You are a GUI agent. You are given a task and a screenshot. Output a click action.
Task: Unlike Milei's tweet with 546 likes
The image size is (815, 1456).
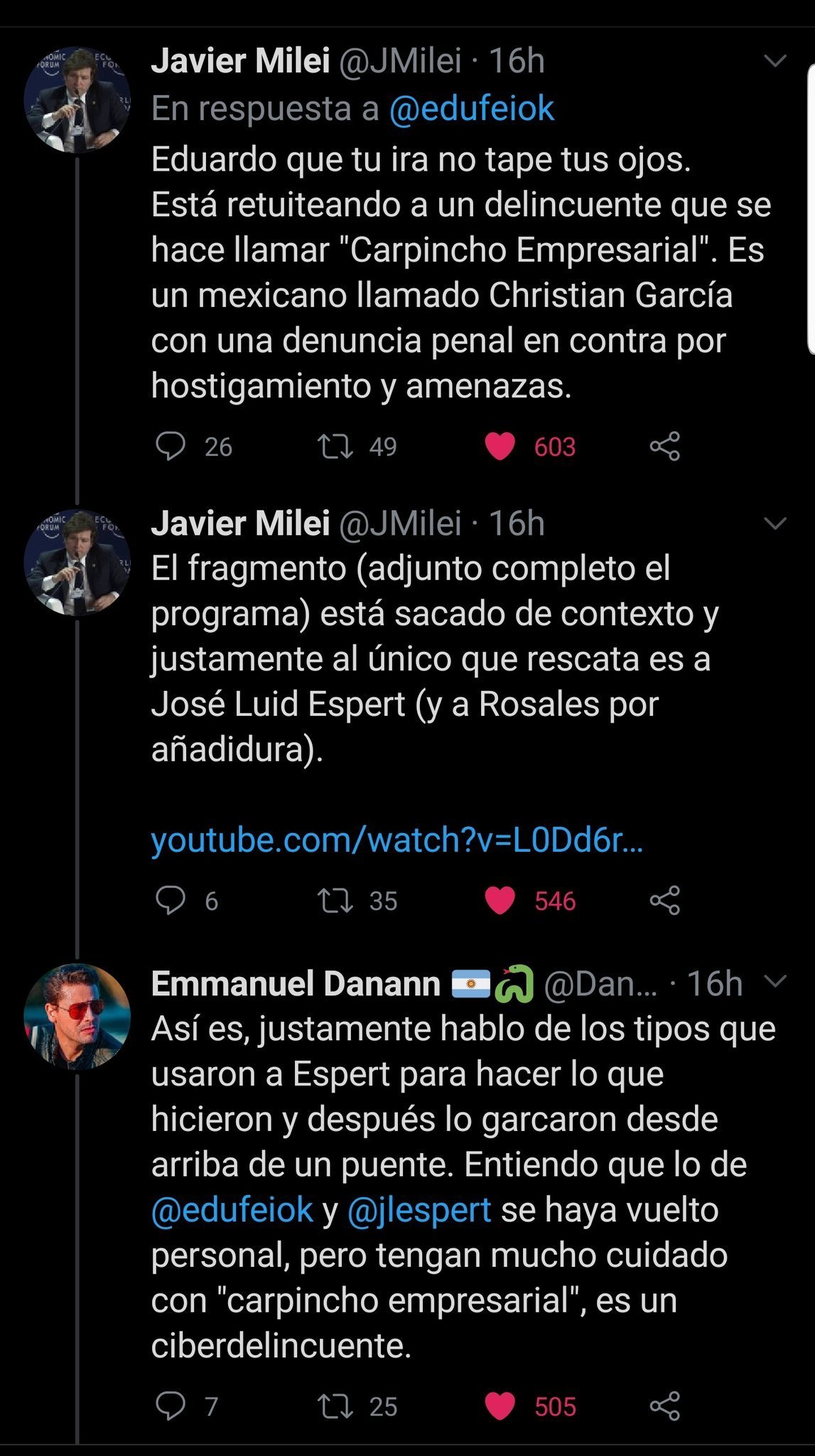pyautogui.click(x=500, y=901)
